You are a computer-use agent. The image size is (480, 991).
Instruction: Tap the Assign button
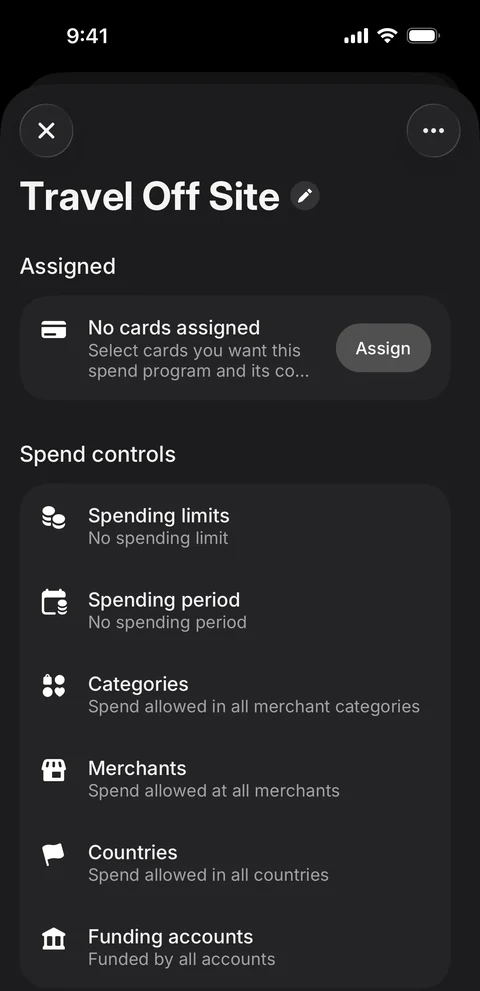(383, 348)
